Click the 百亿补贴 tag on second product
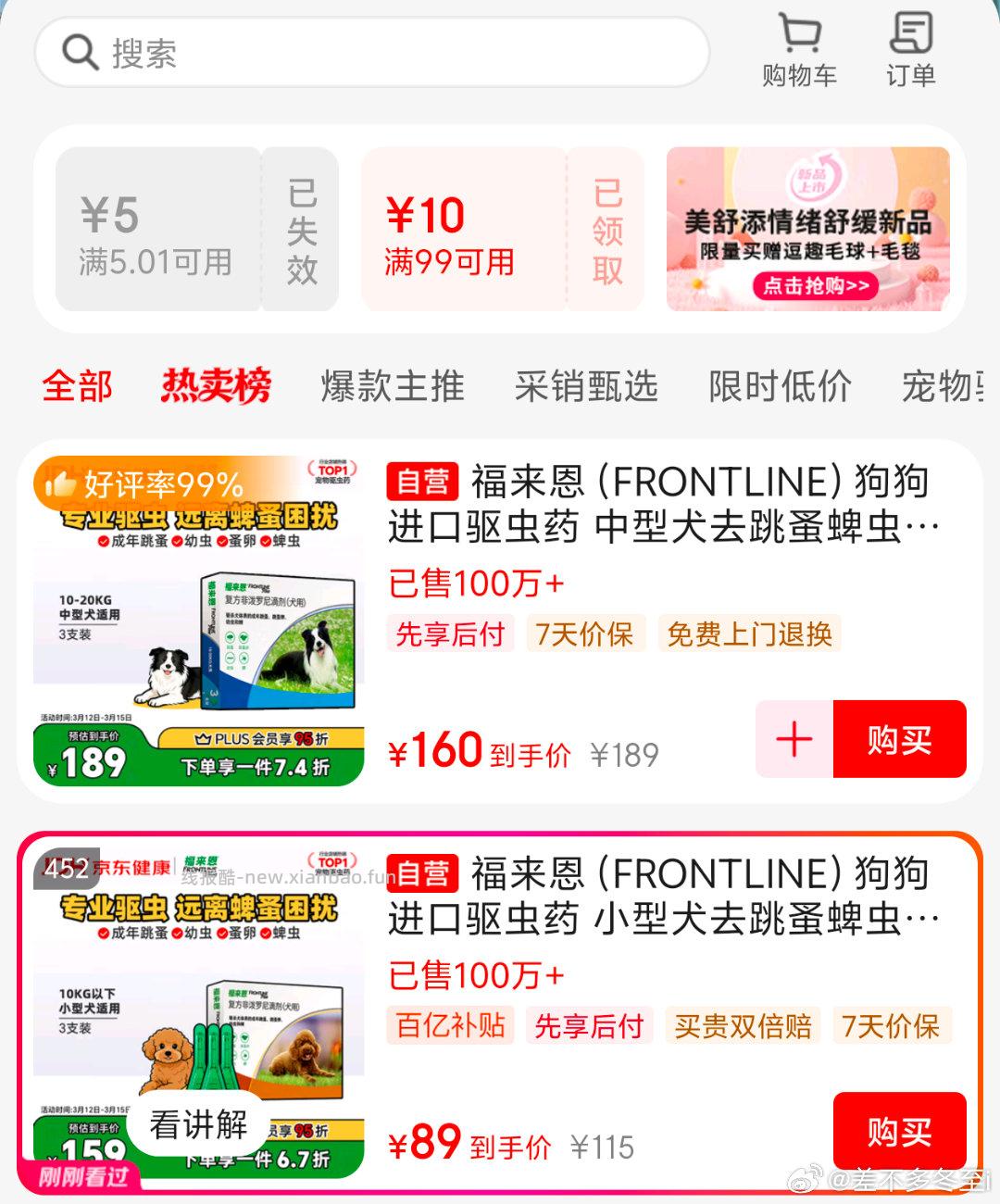The height and width of the screenshot is (1204, 1000). pos(450,1025)
